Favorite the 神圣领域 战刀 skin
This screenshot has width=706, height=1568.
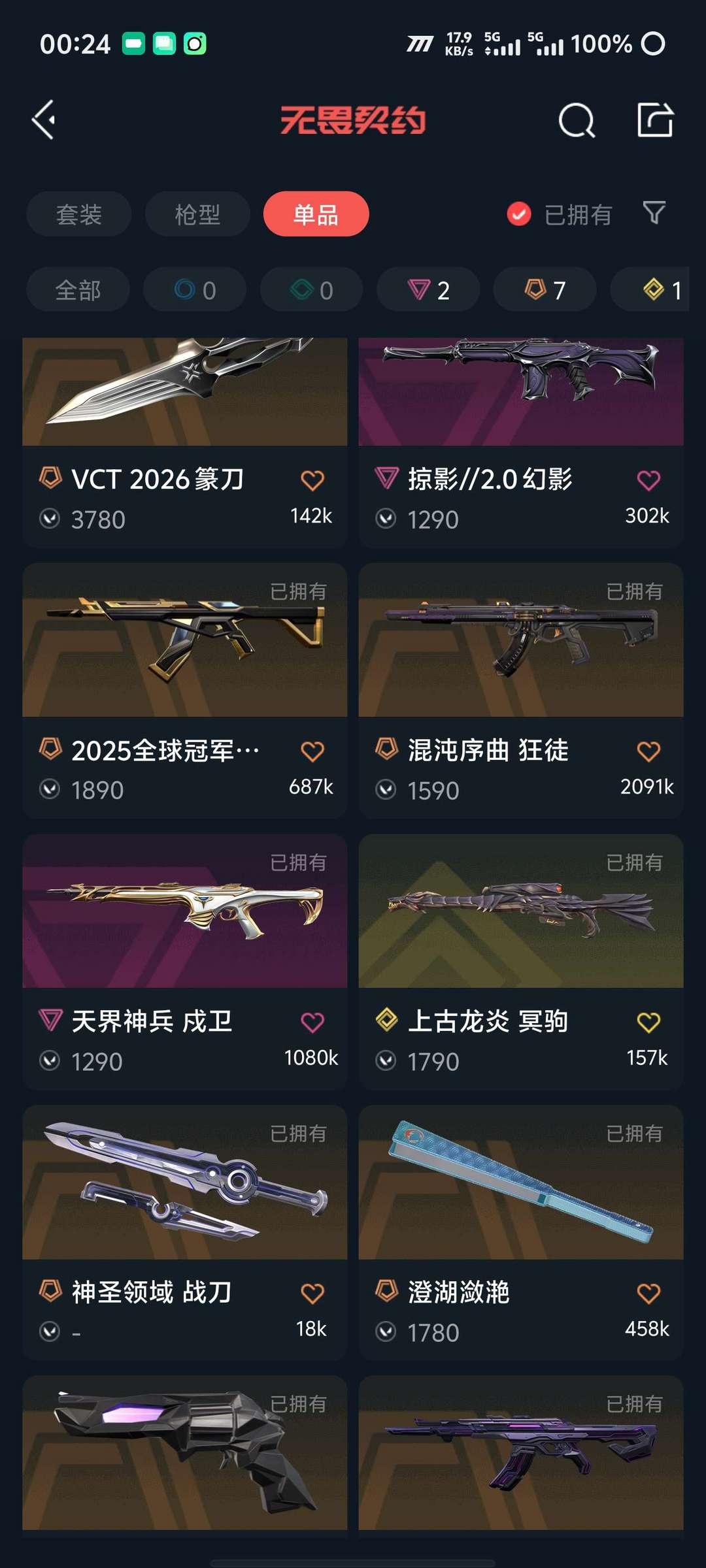(312, 1294)
